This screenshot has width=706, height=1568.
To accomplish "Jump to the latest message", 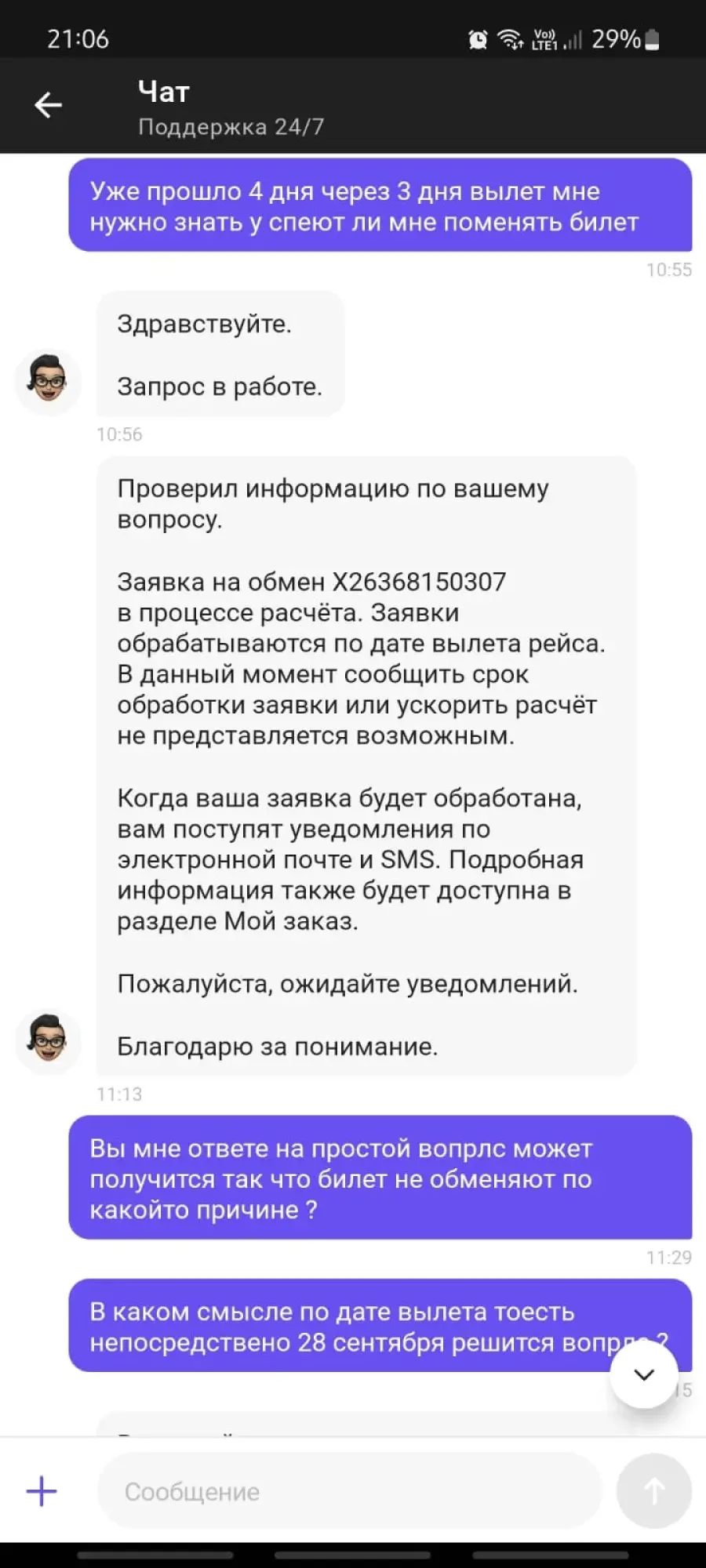I will (644, 1374).
